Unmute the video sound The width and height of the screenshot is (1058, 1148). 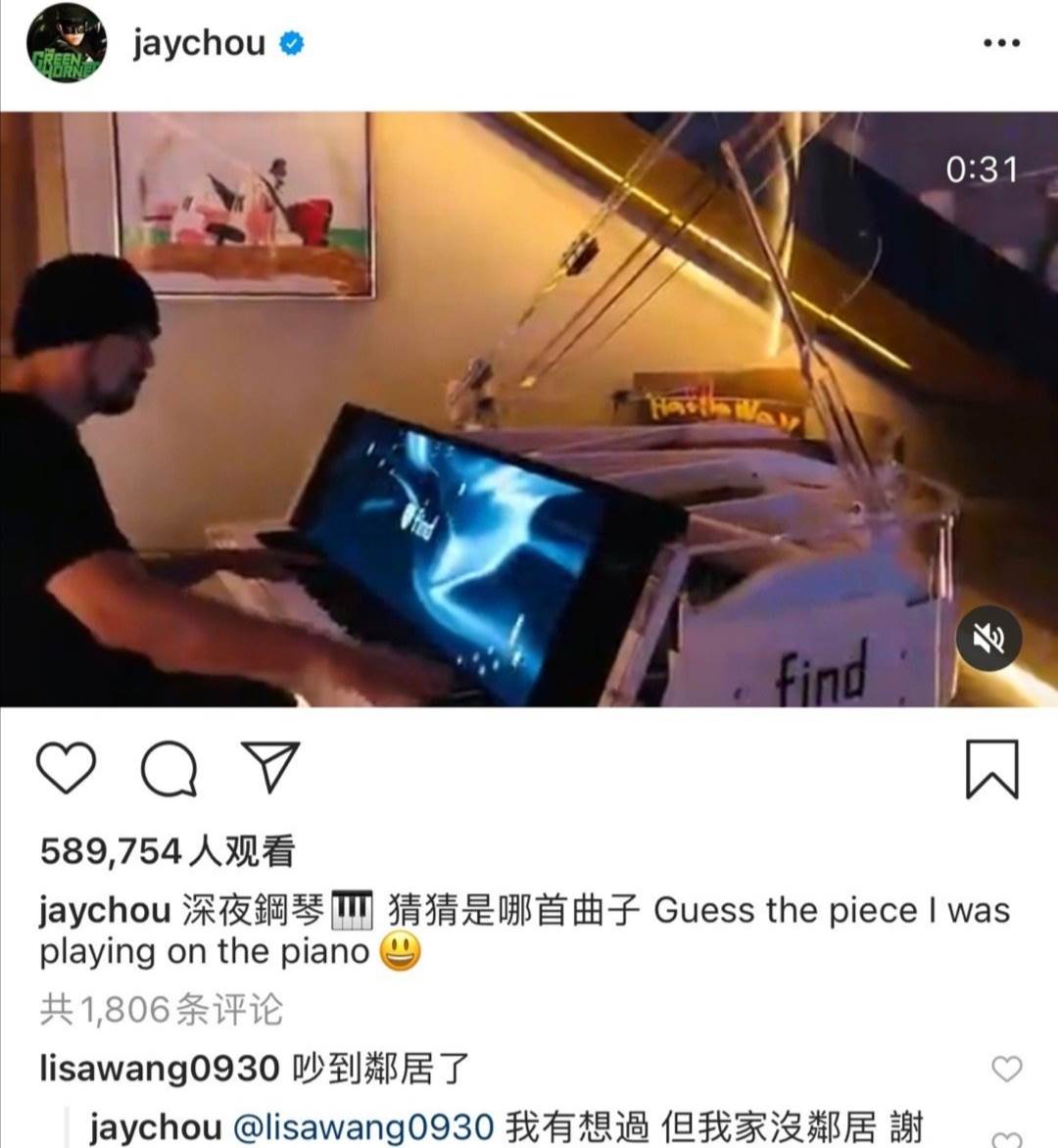[x=988, y=640]
